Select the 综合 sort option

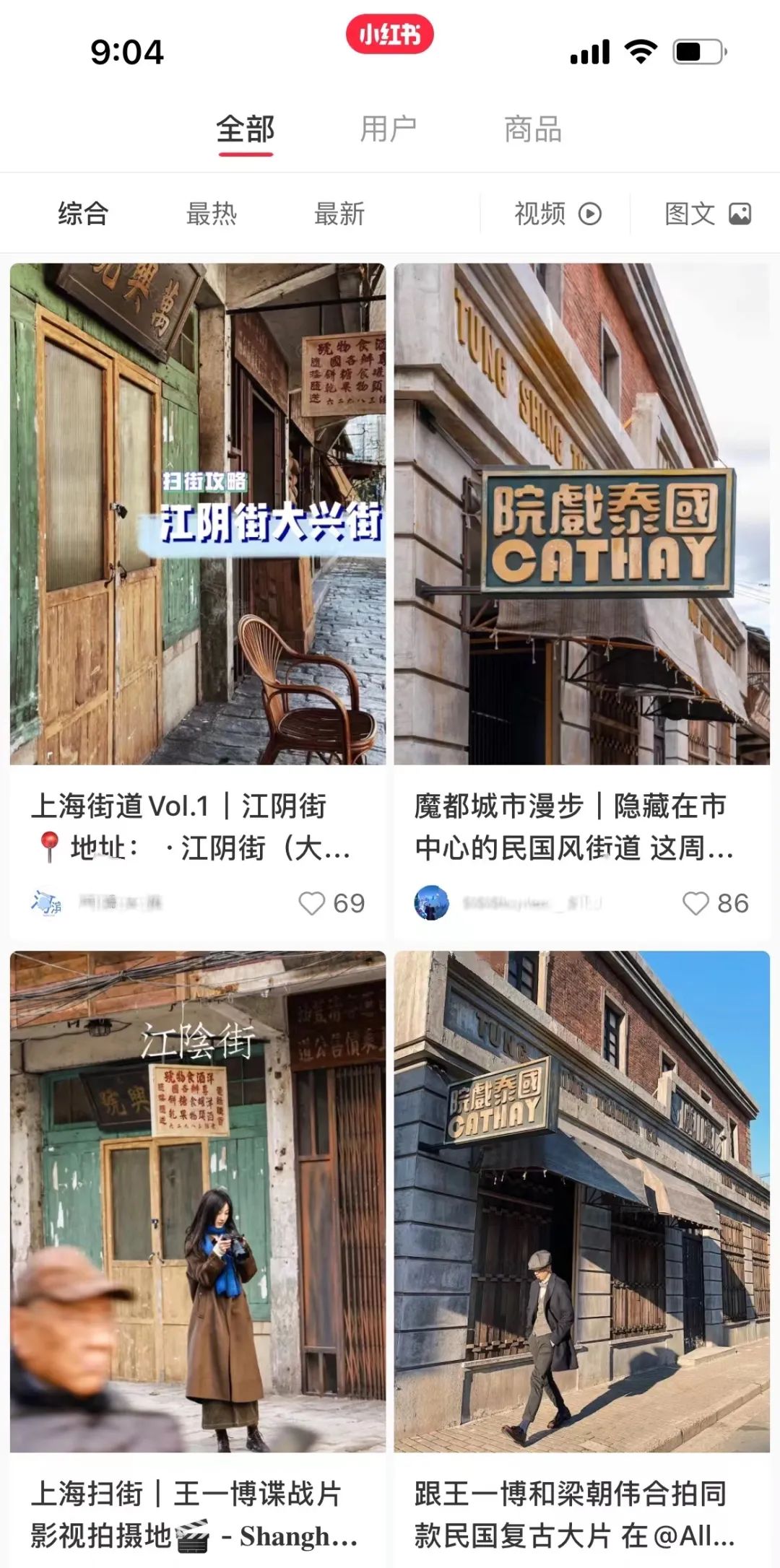click(x=83, y=214)
